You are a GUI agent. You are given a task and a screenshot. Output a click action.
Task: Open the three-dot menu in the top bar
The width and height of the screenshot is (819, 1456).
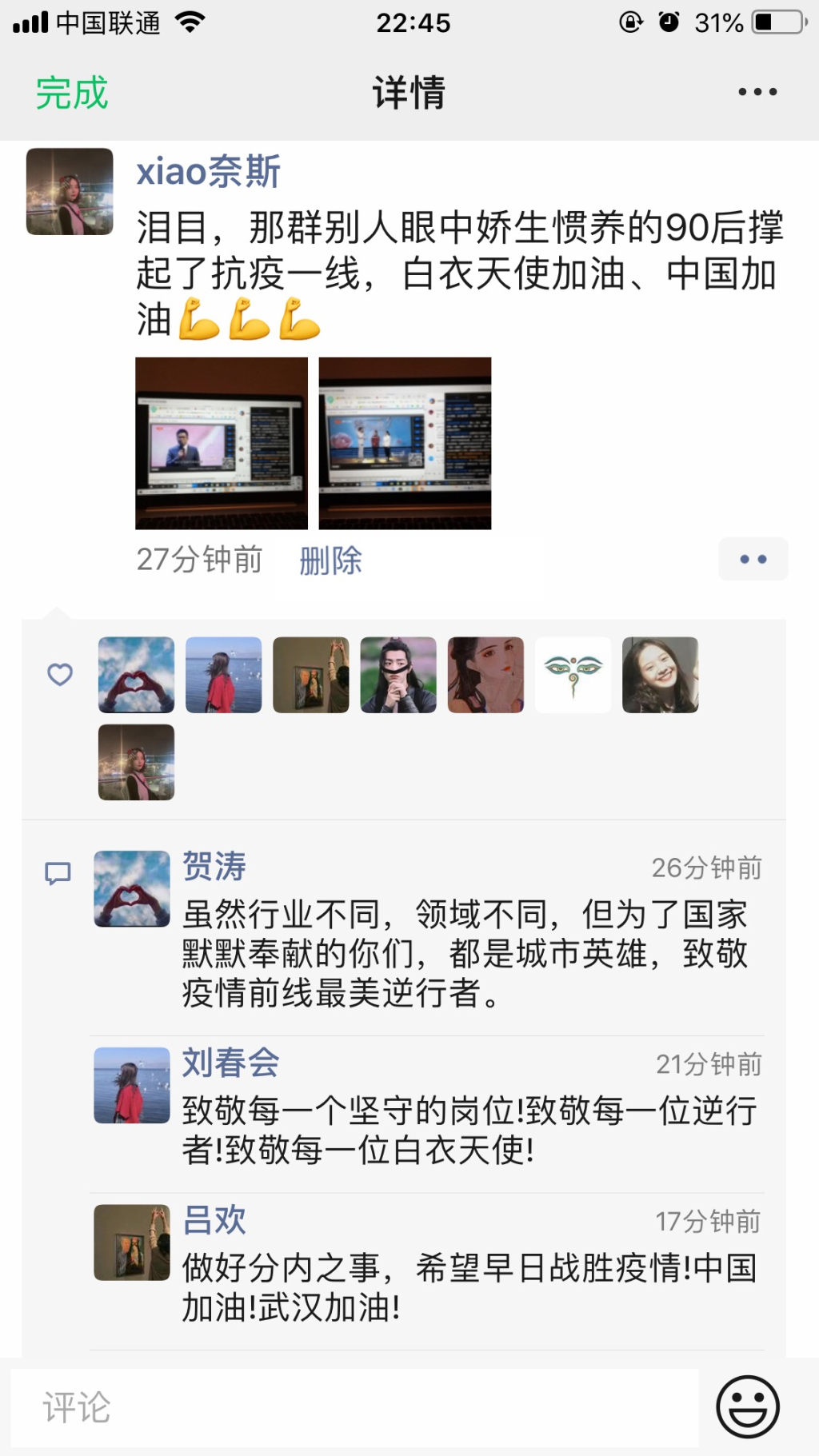[x=757, y=93]
